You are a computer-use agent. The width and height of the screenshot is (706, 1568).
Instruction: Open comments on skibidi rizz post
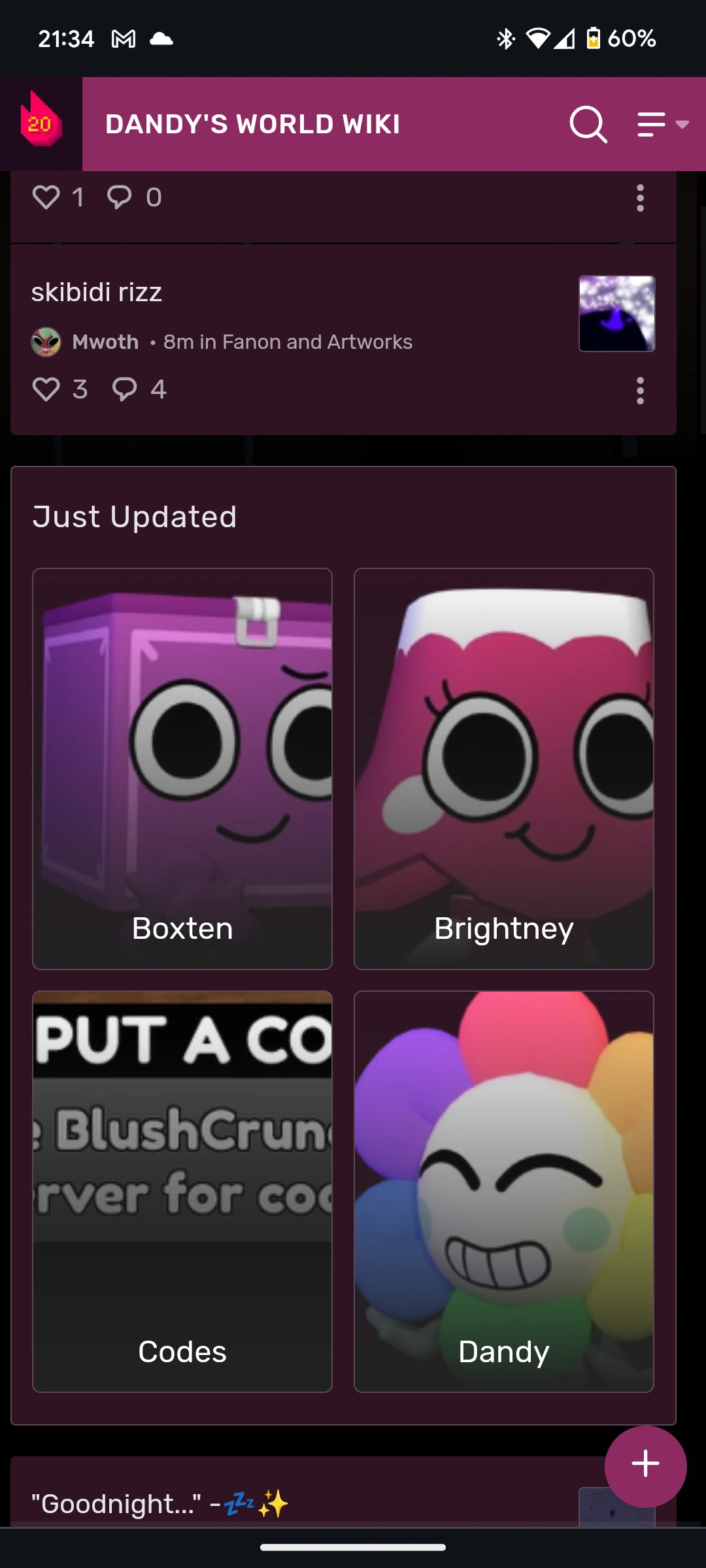[x=124, y=389]
